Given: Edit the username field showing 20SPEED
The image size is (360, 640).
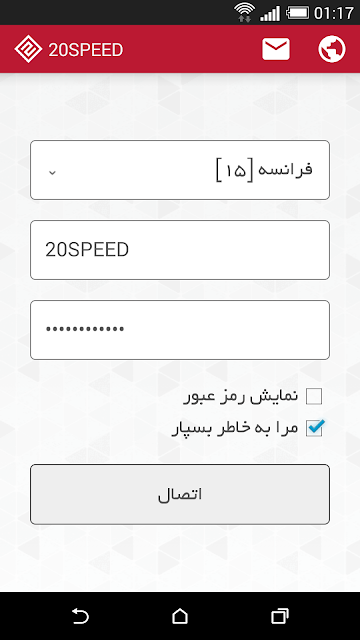Looking at the screenshot, I should 180,250.
